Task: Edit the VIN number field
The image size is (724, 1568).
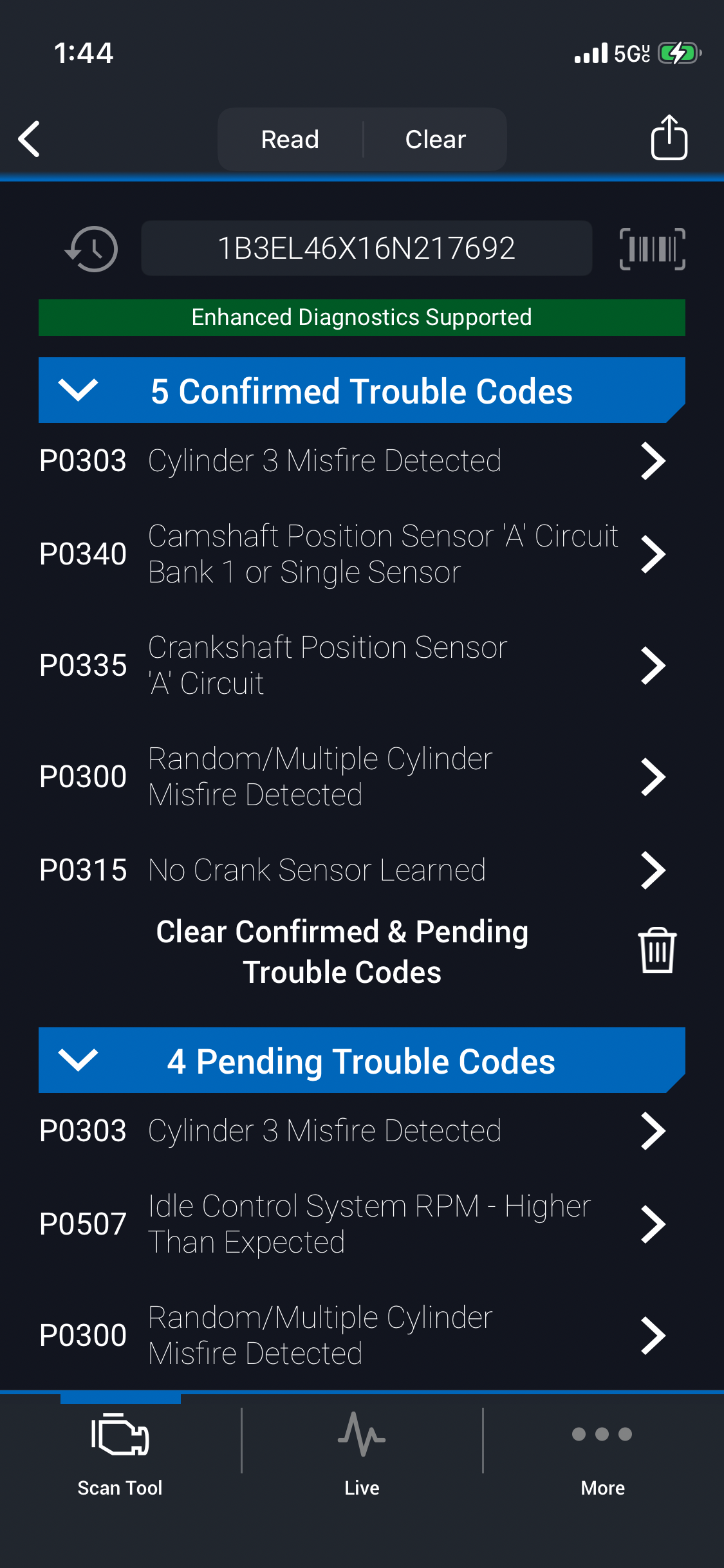Action: pos(366,248)
